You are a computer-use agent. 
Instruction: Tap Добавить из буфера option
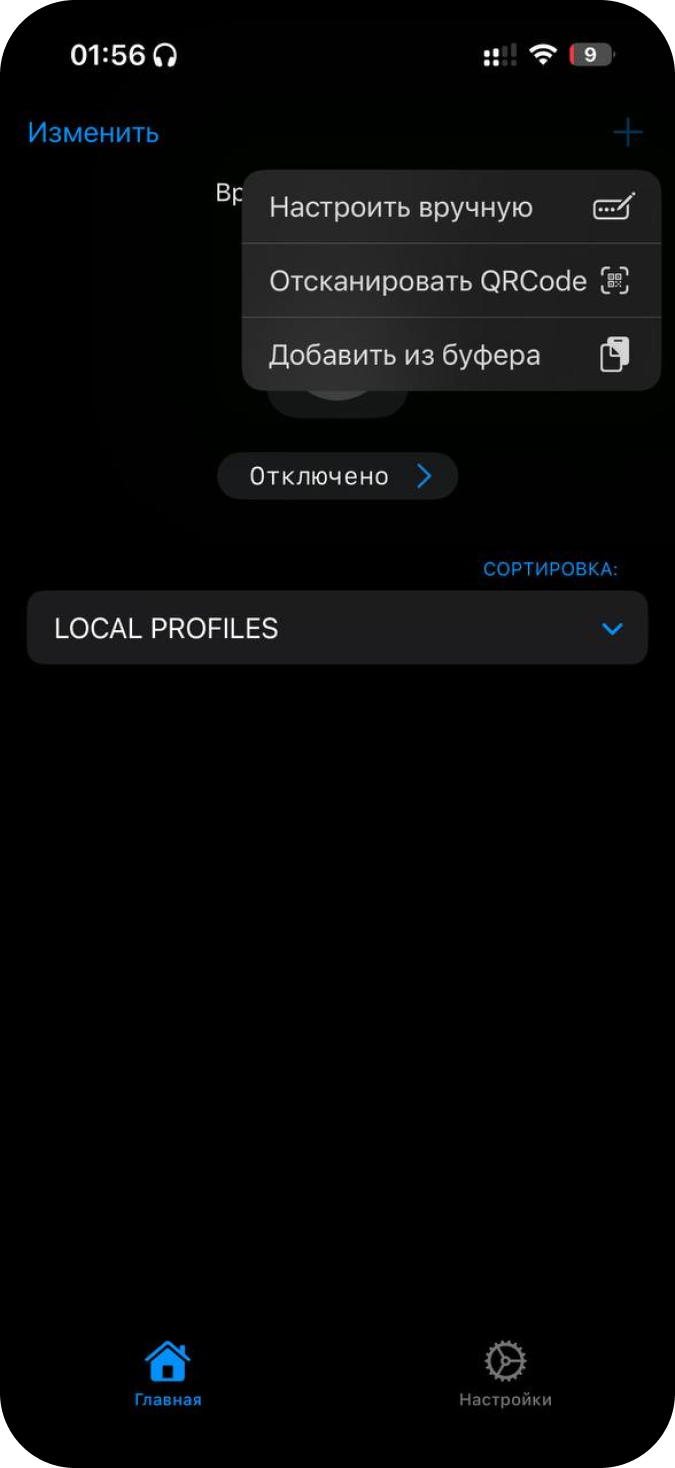point(450,355)
